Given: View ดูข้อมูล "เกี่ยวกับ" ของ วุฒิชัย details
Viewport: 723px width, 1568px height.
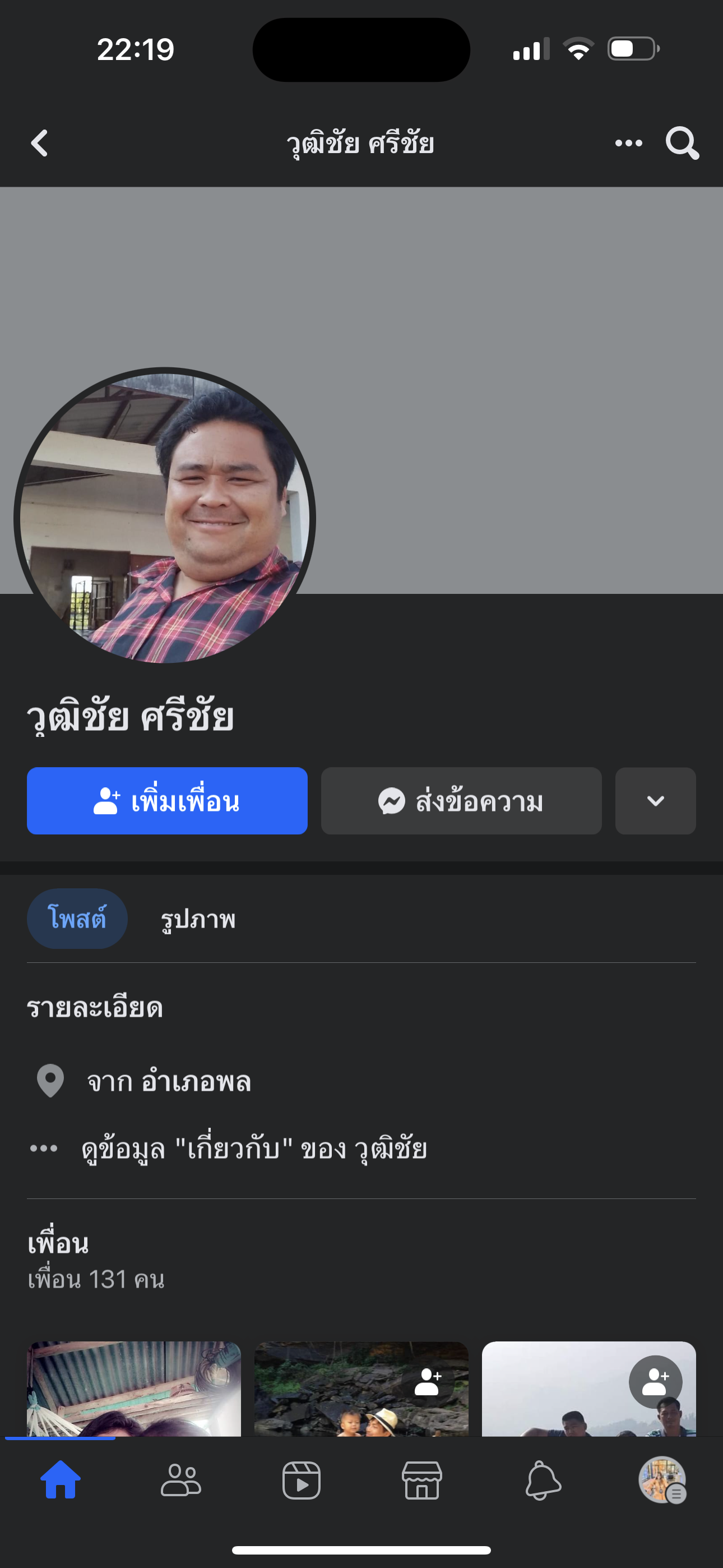Looking at the screenshot, I should 254,1149.
